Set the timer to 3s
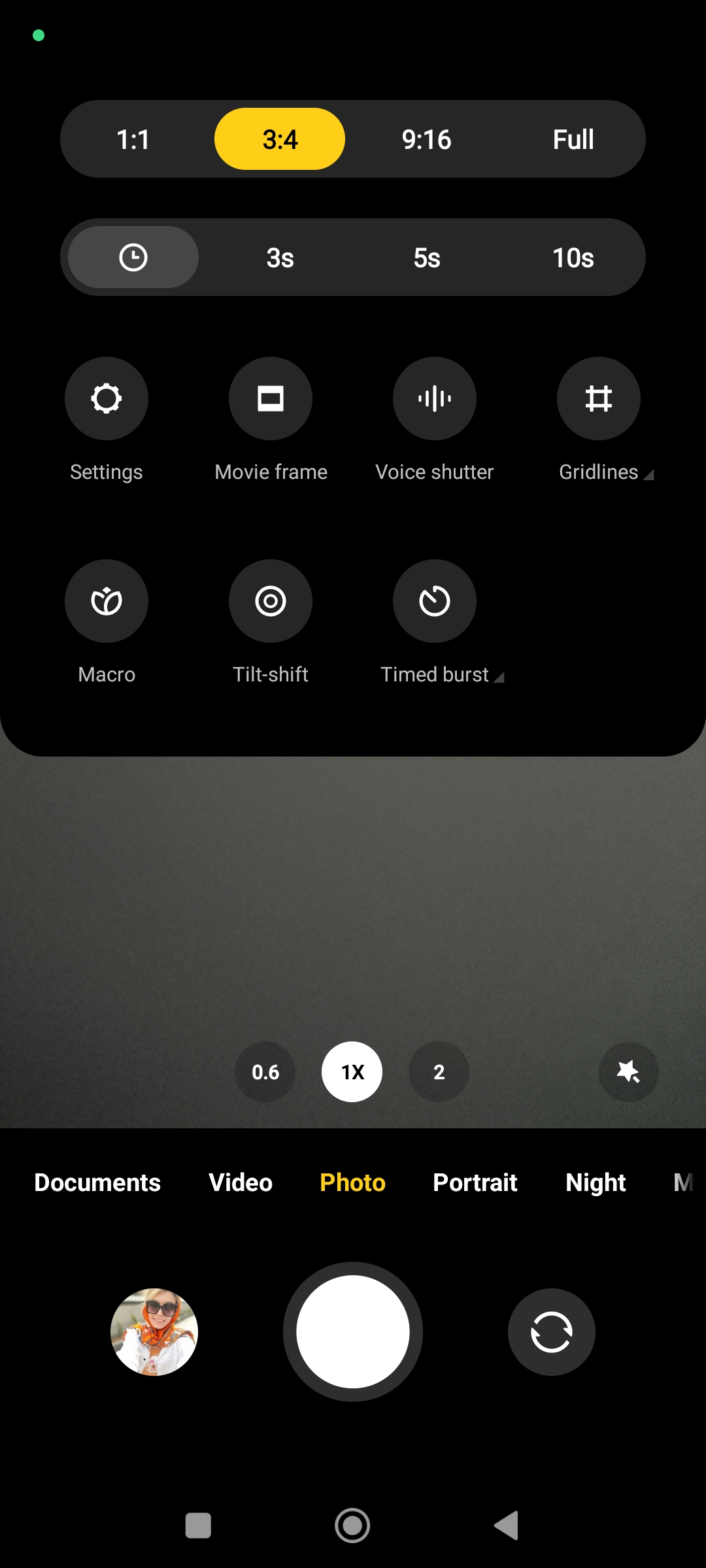The height and width of the screenshot is (1568, 706). tap(280, 257)
